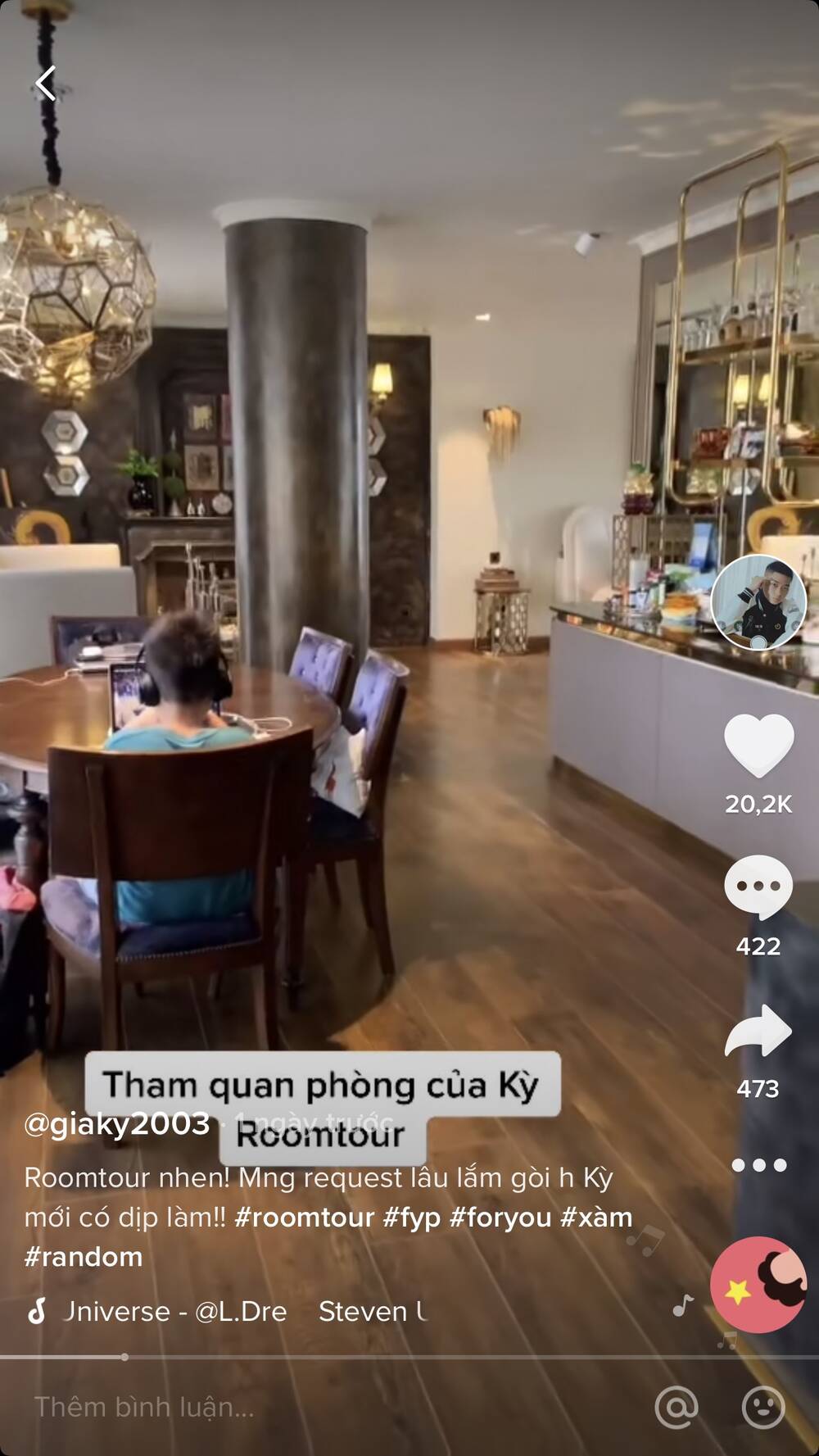819x1456 pixels.
Task: Open the #roomtour hashtag
Action: click(304, 1218)
